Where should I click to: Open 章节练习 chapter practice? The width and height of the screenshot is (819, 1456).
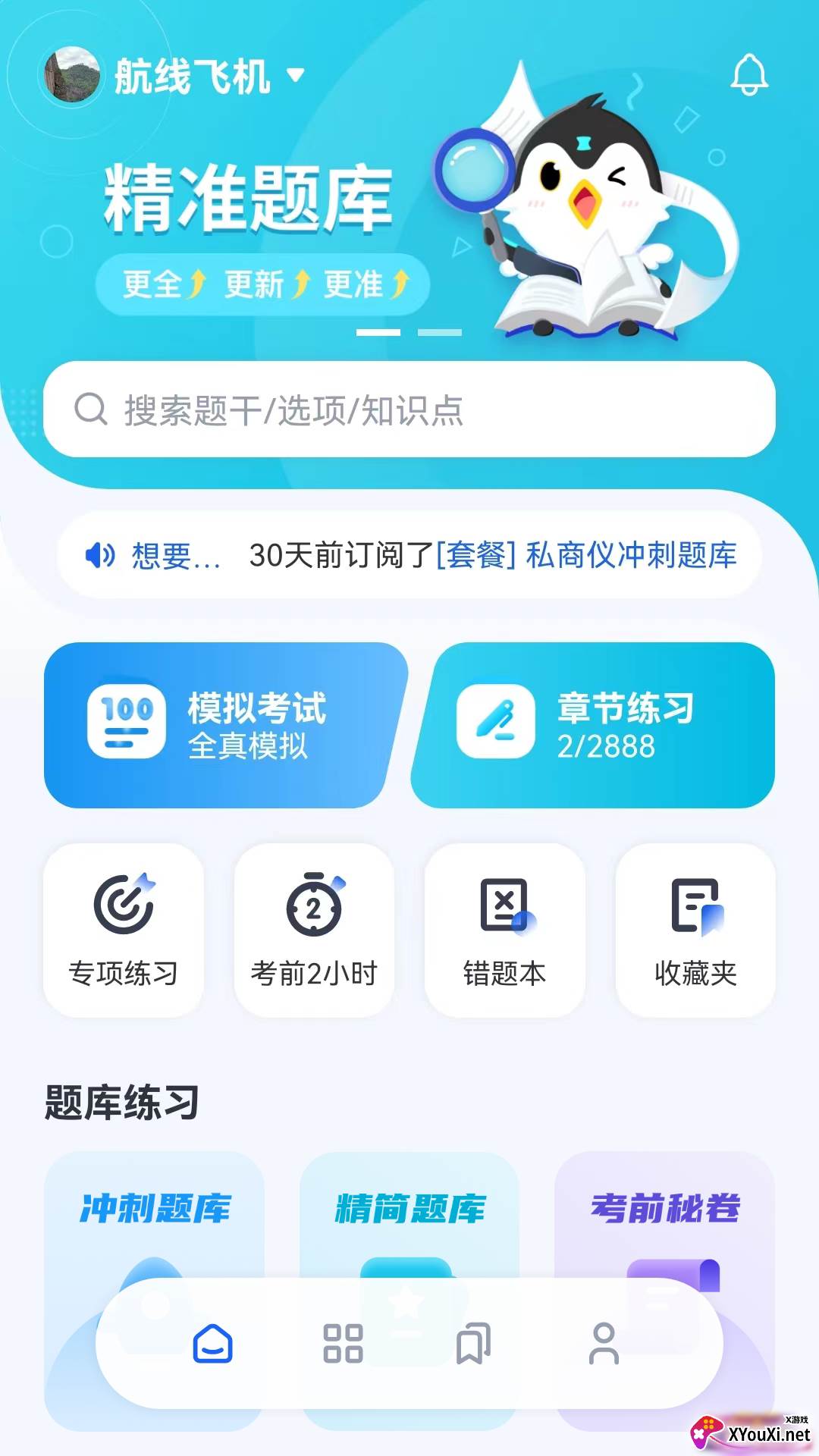click(593, 725)
